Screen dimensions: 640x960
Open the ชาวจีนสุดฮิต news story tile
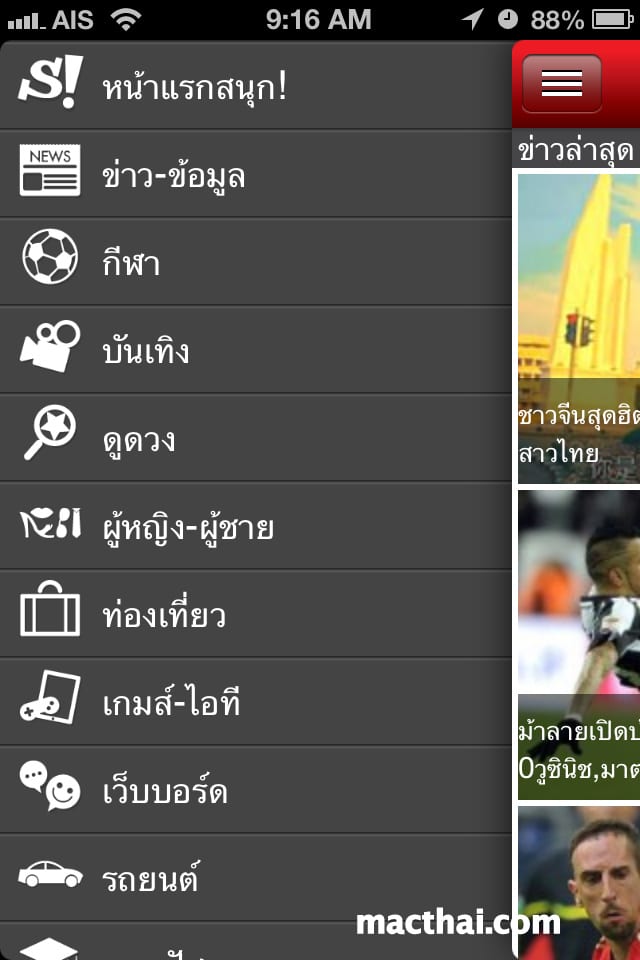tap(578, 328)
